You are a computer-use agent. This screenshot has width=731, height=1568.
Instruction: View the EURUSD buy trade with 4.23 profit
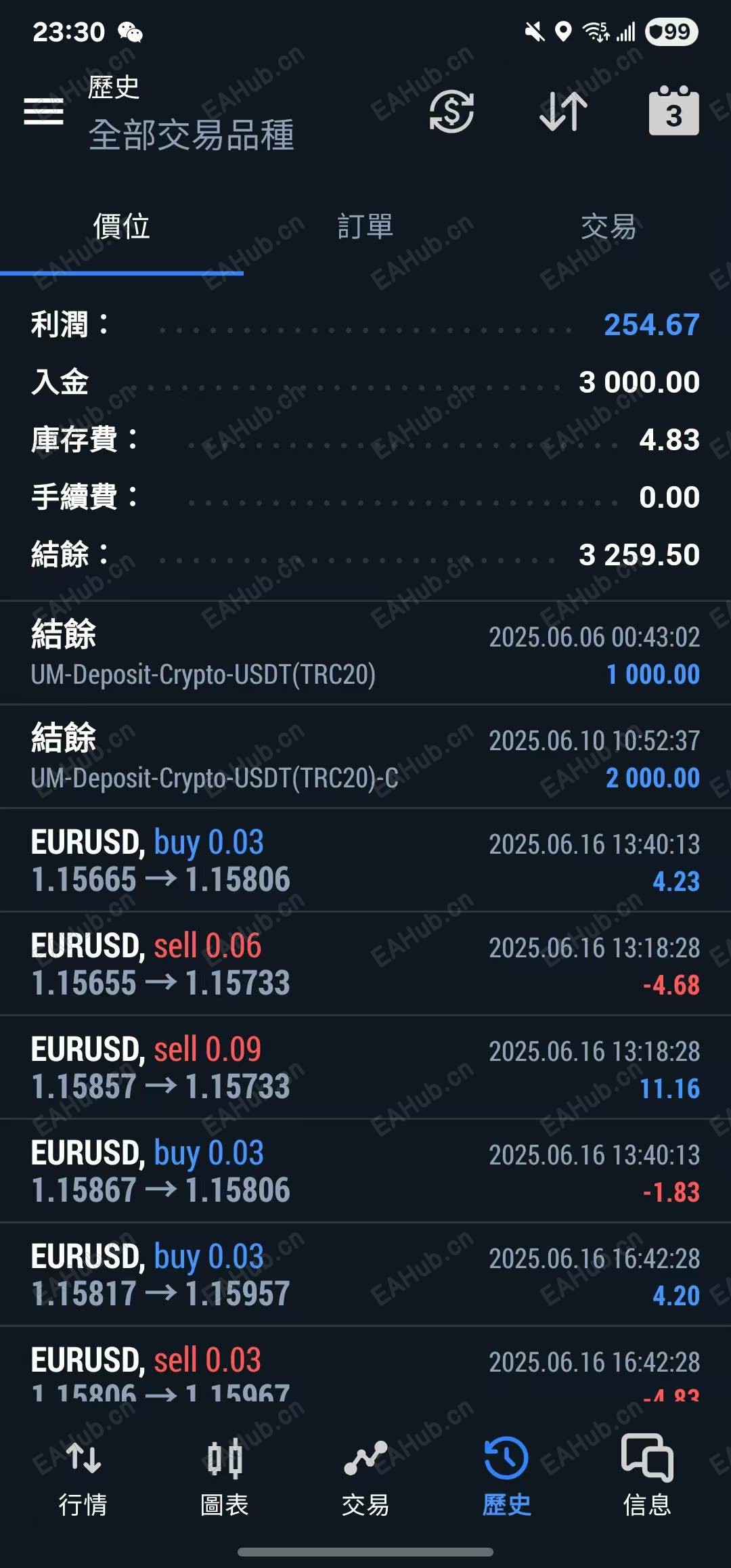pos(365,861)
